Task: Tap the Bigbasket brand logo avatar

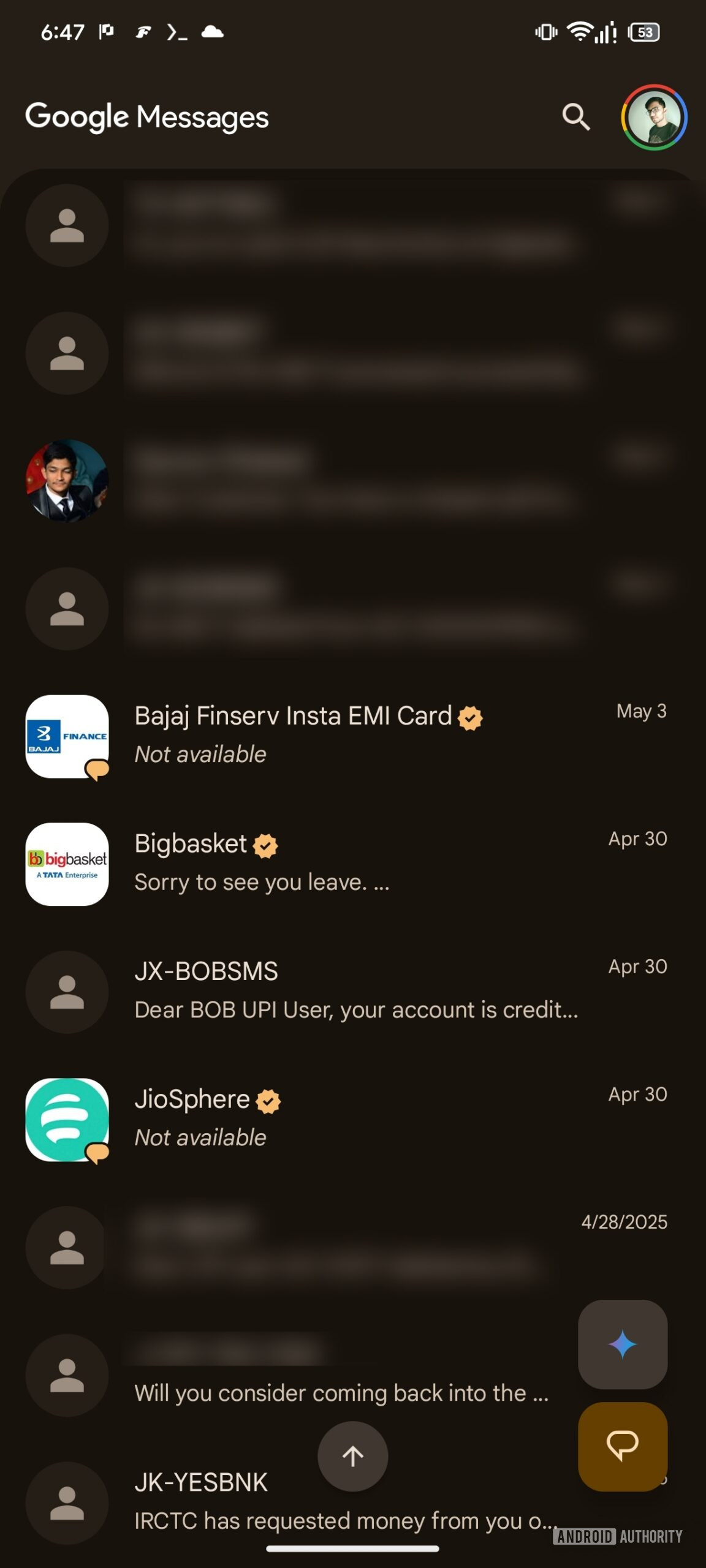Action: [x=67, y=864]
